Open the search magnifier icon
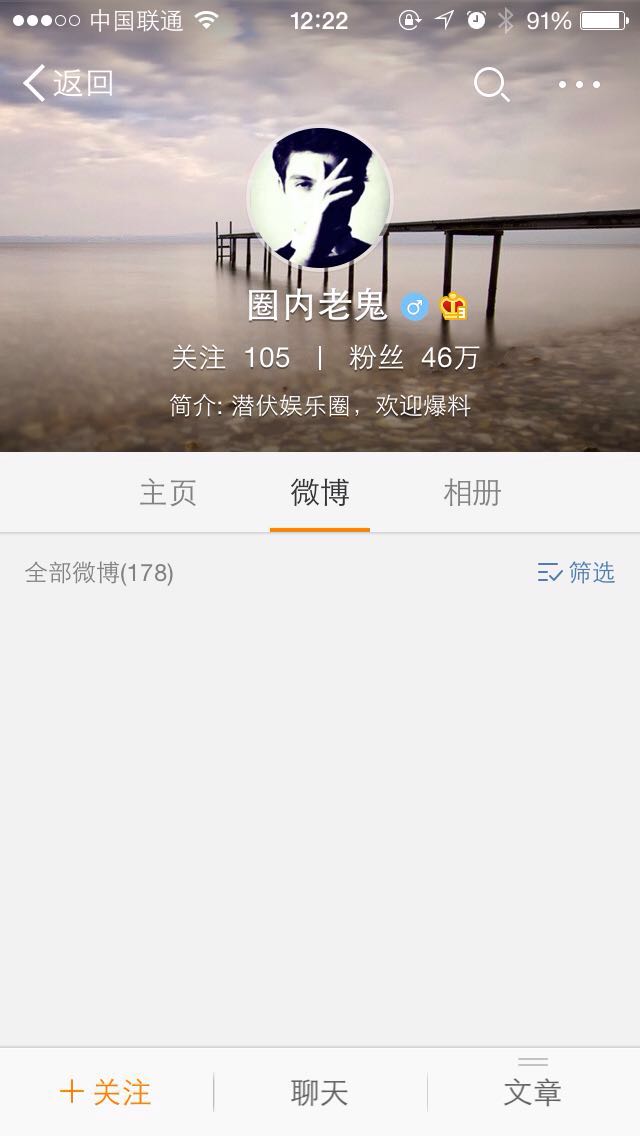This screenshot has height=1136, width=640. [x=490, y=85]
